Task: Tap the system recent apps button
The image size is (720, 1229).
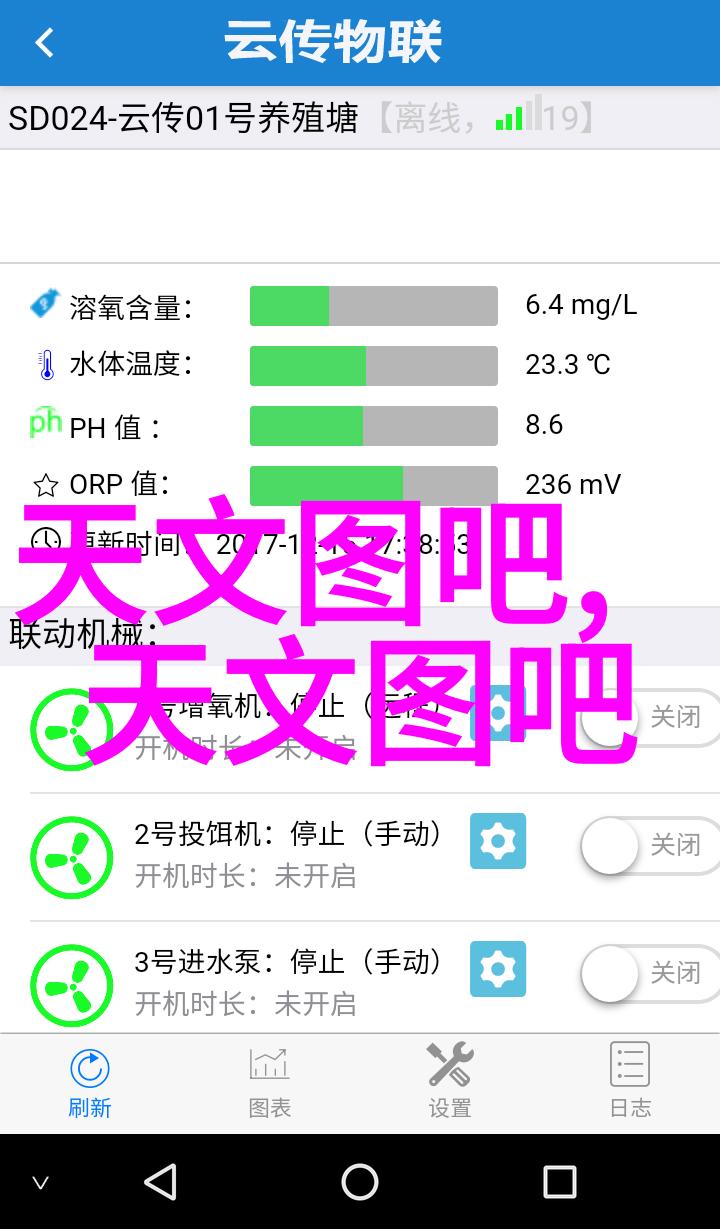Action: (560, 1182)
